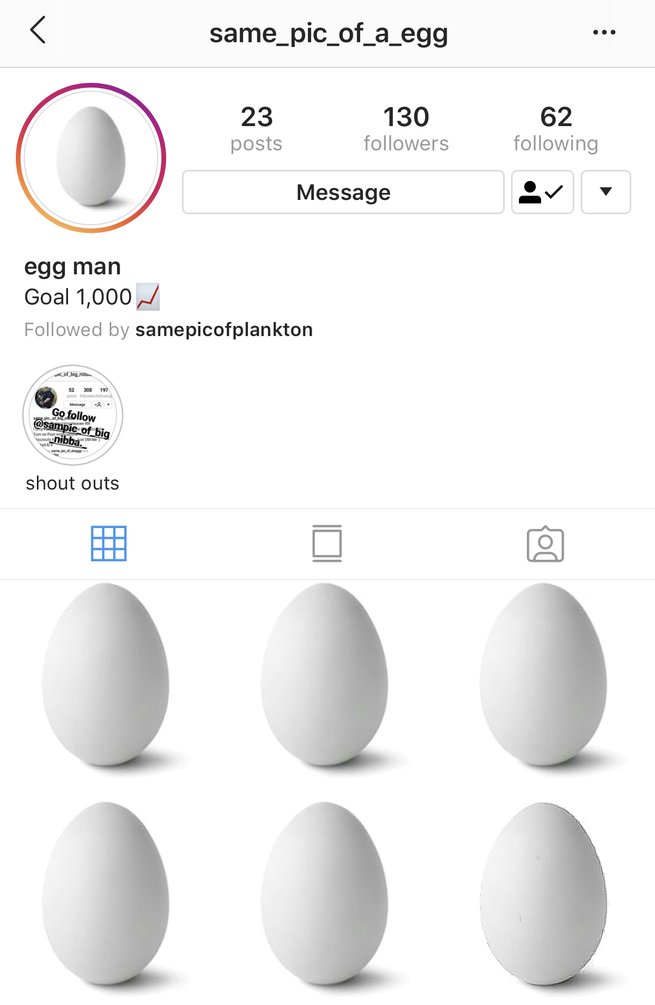Switch to the grid view tab
Screen dimensions: 655x1005
(x=108, y=544)
